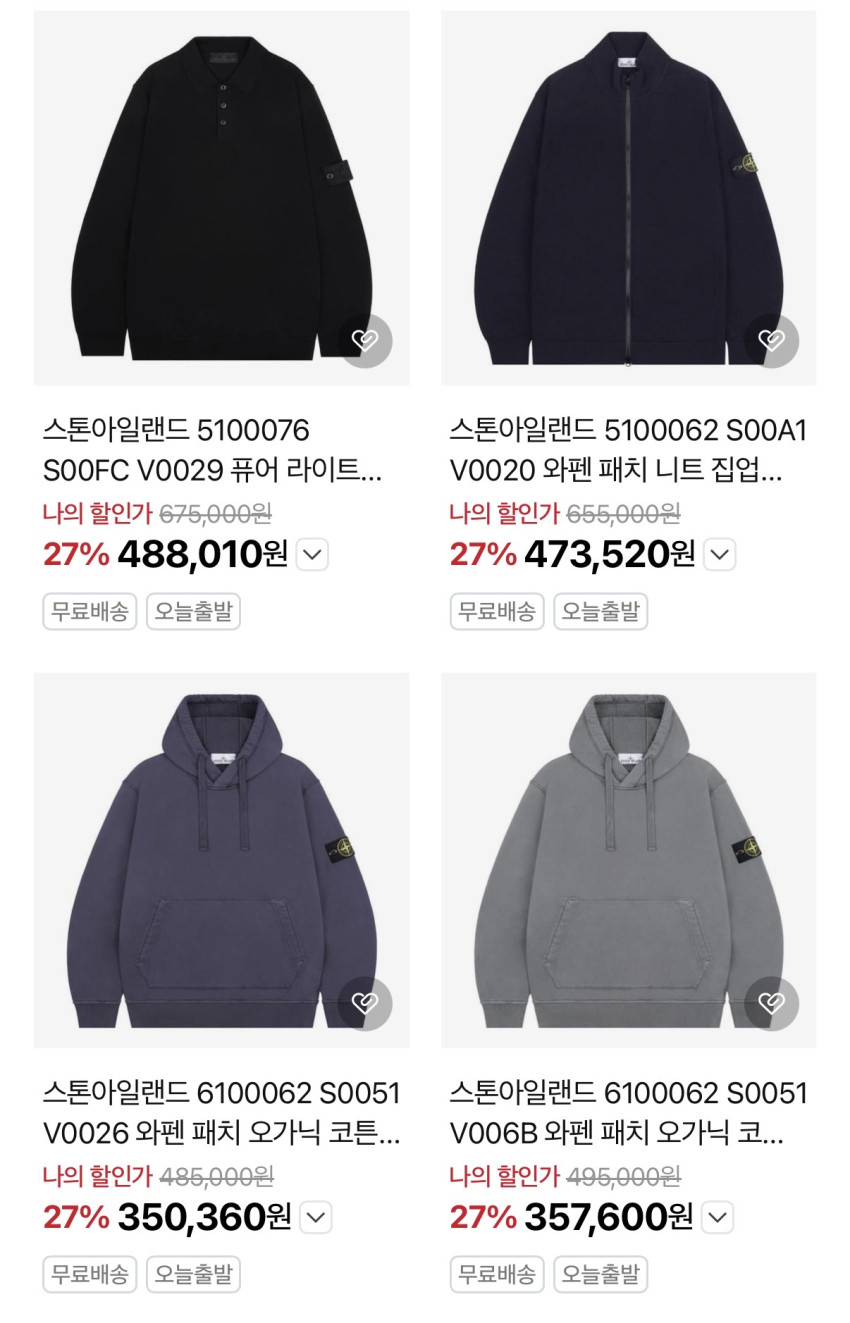Add the V0026 purple hoodie to wishlist
Image resolution: width=850 pixels, height=1323 pixels.
coord(365,1003)
